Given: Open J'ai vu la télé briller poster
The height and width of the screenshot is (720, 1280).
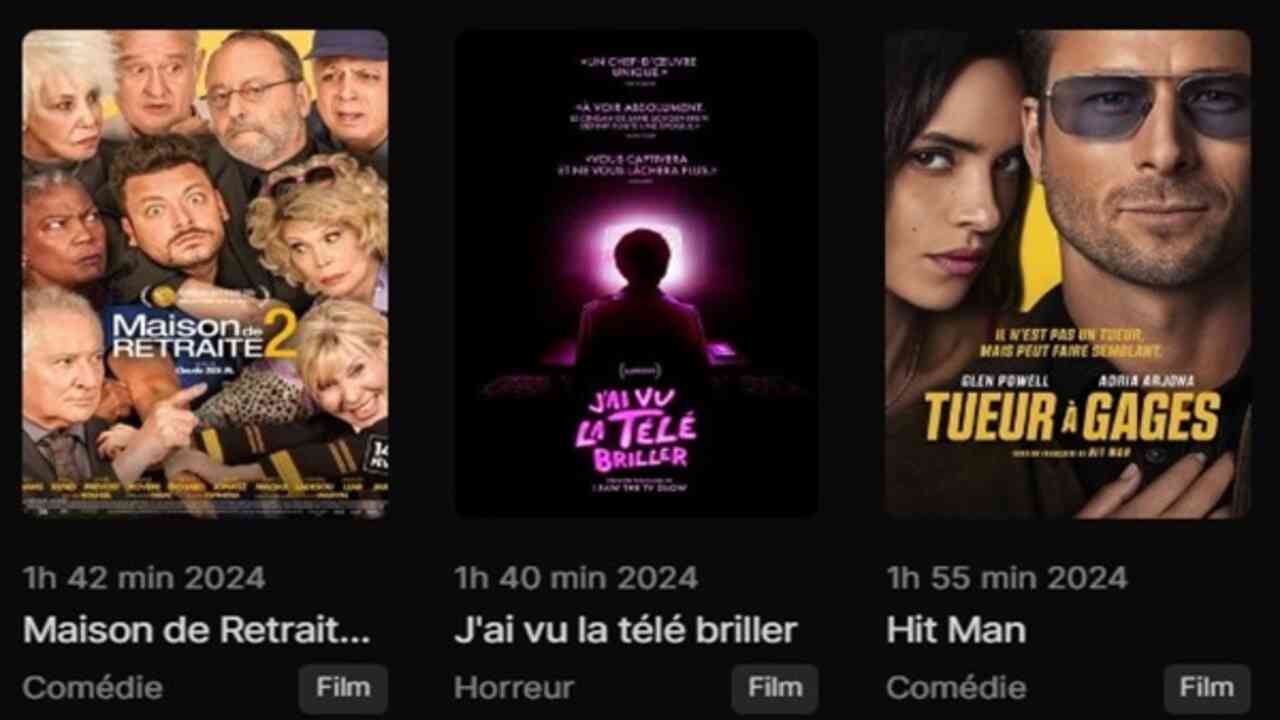Looking at the screenshot, I should pos(636,272).
